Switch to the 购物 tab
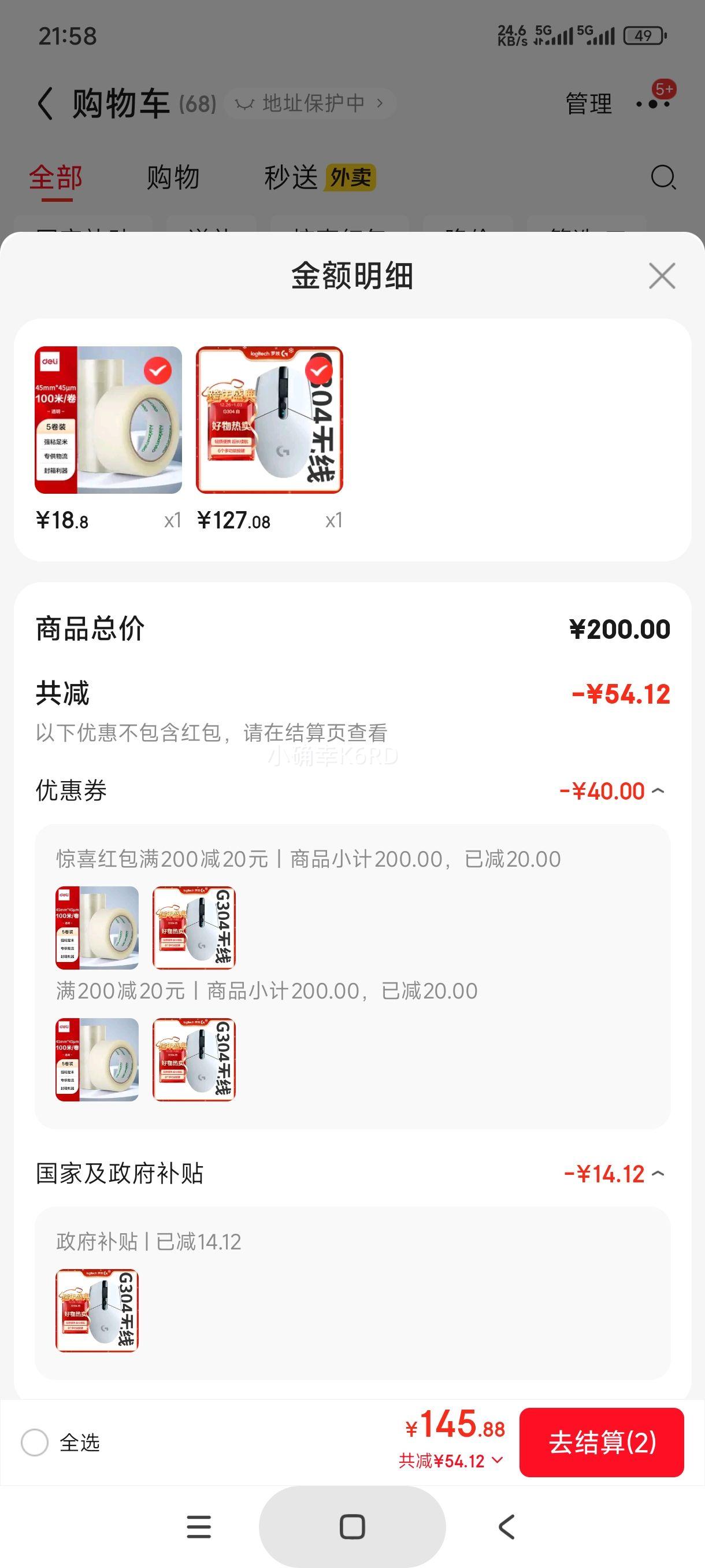Image resolution: width=705 pixels, height=1568 pixels. 173,177
